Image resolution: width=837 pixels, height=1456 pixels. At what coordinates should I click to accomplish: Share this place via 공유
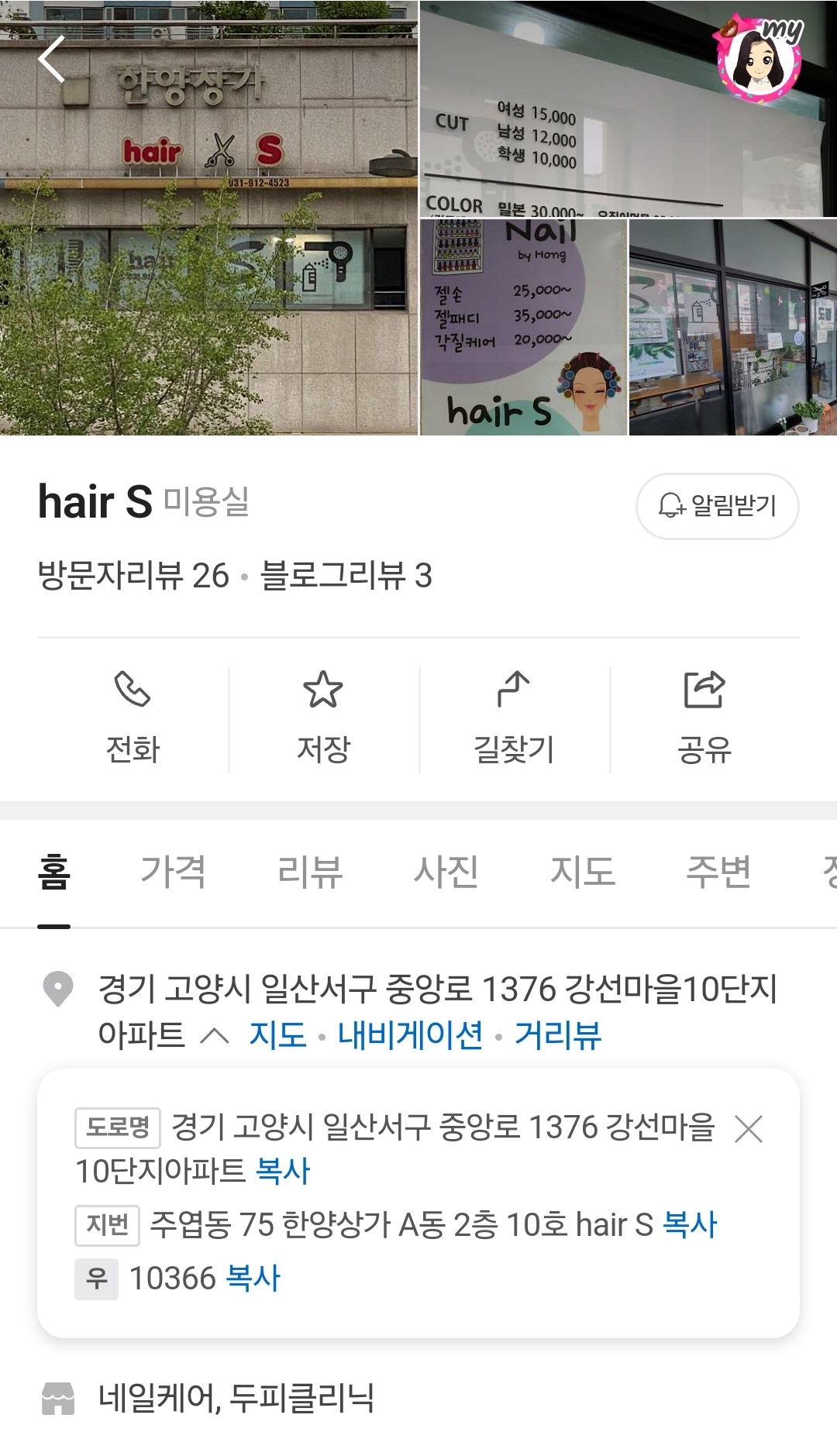(x=704, y=718)
